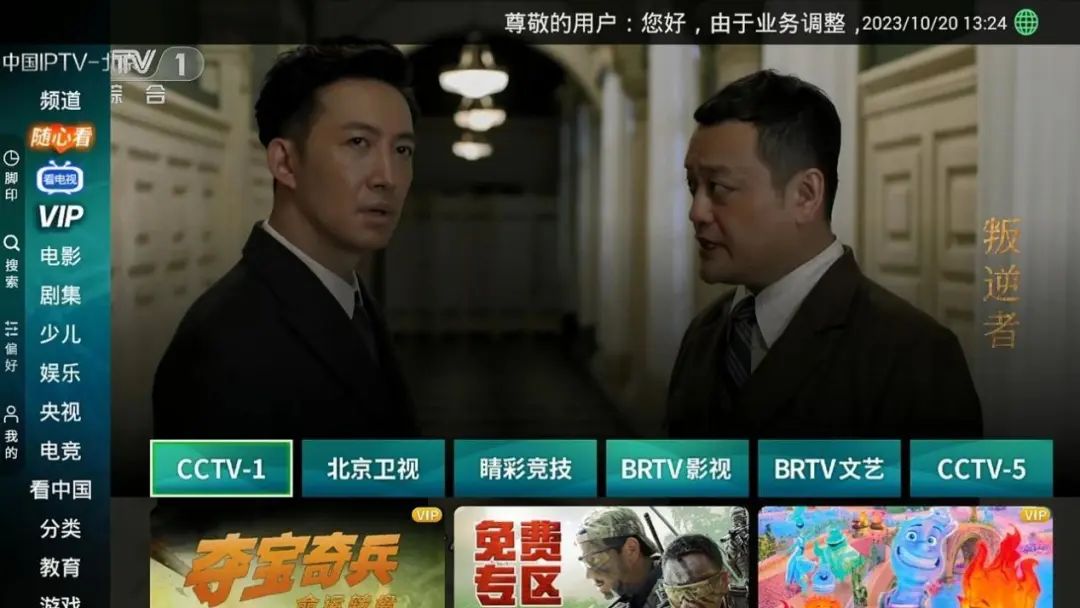This screenshot has height=608, width=1080.
Task: Switch to BRTV文艺 channel
Action: (829, 468)
